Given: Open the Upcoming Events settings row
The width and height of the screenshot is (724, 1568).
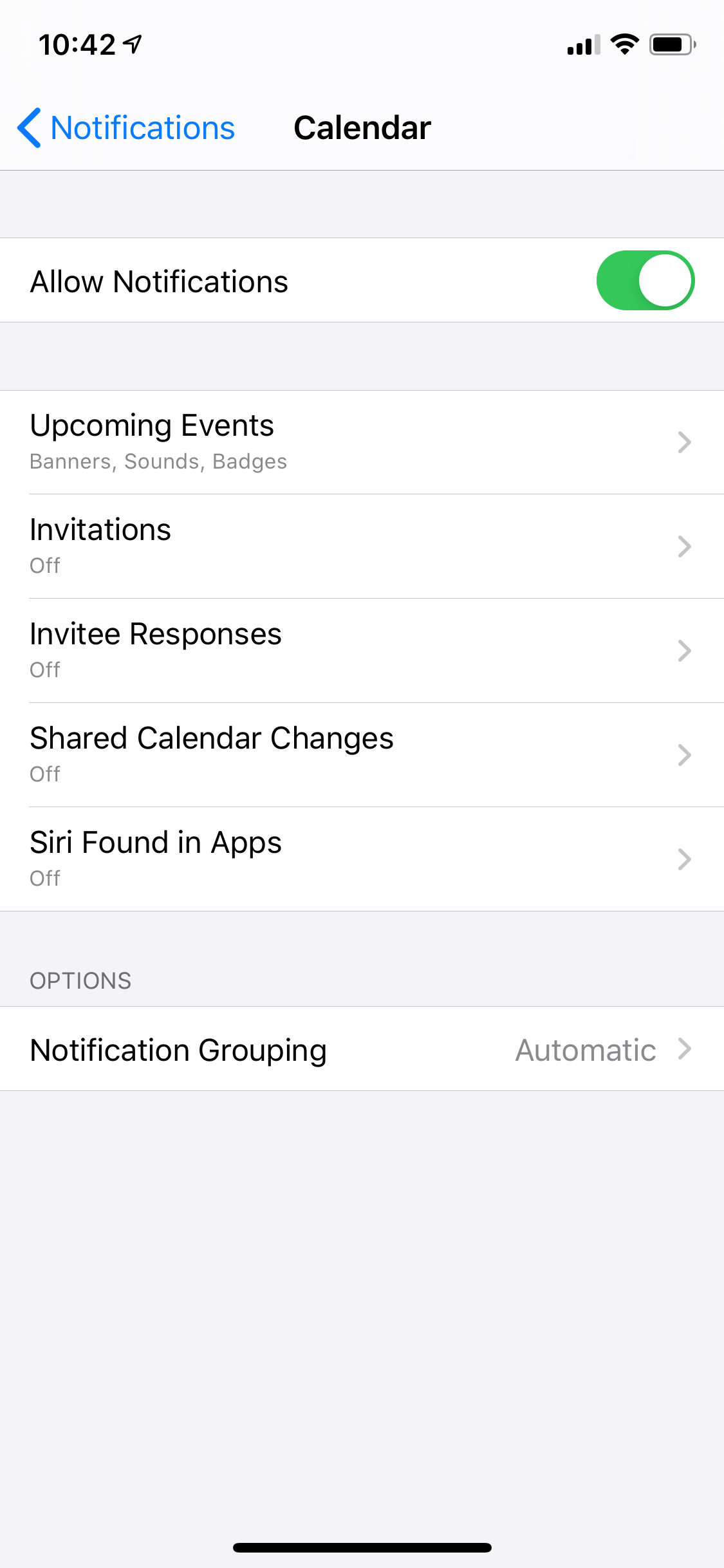Looking at the screenshot, I should tap(362, 442).
